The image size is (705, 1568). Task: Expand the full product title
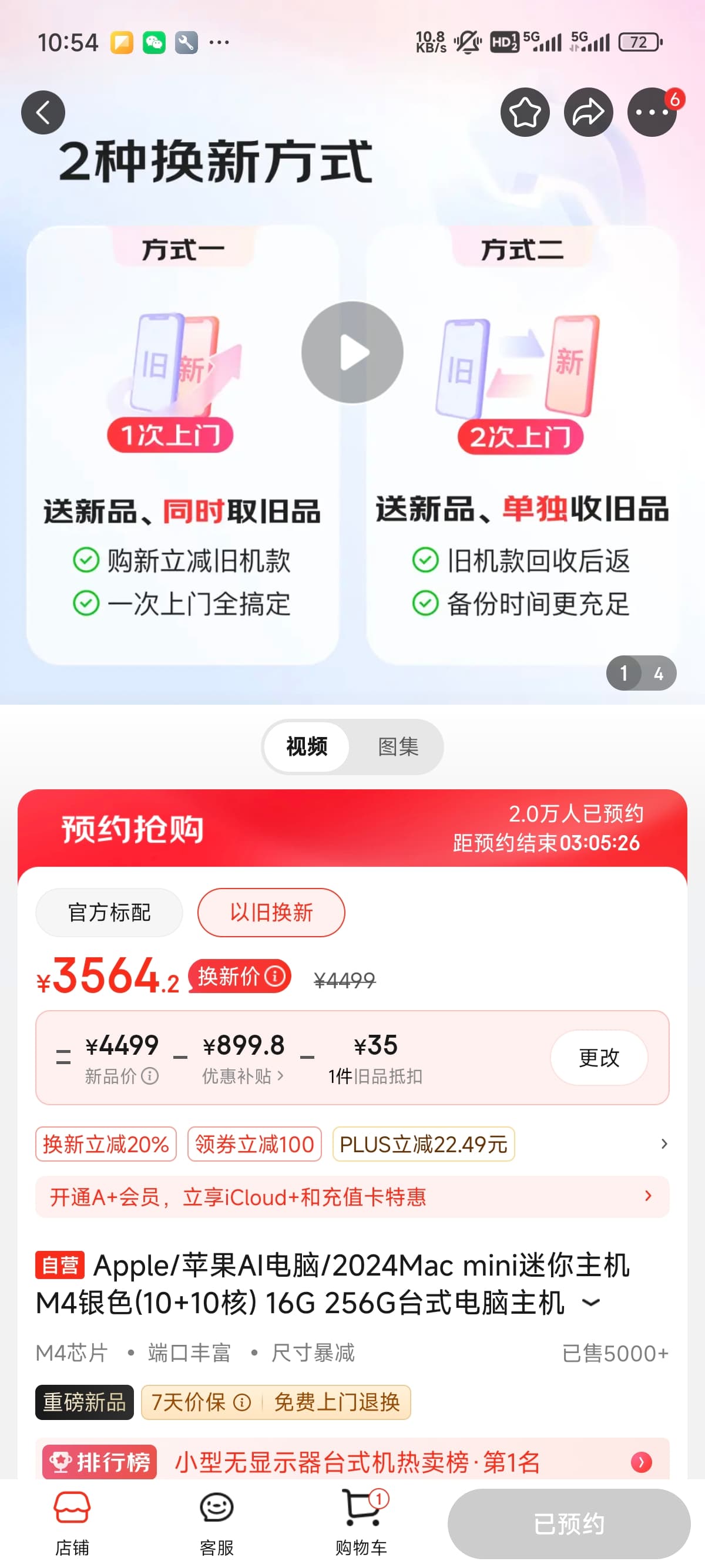coord(591,1303)
